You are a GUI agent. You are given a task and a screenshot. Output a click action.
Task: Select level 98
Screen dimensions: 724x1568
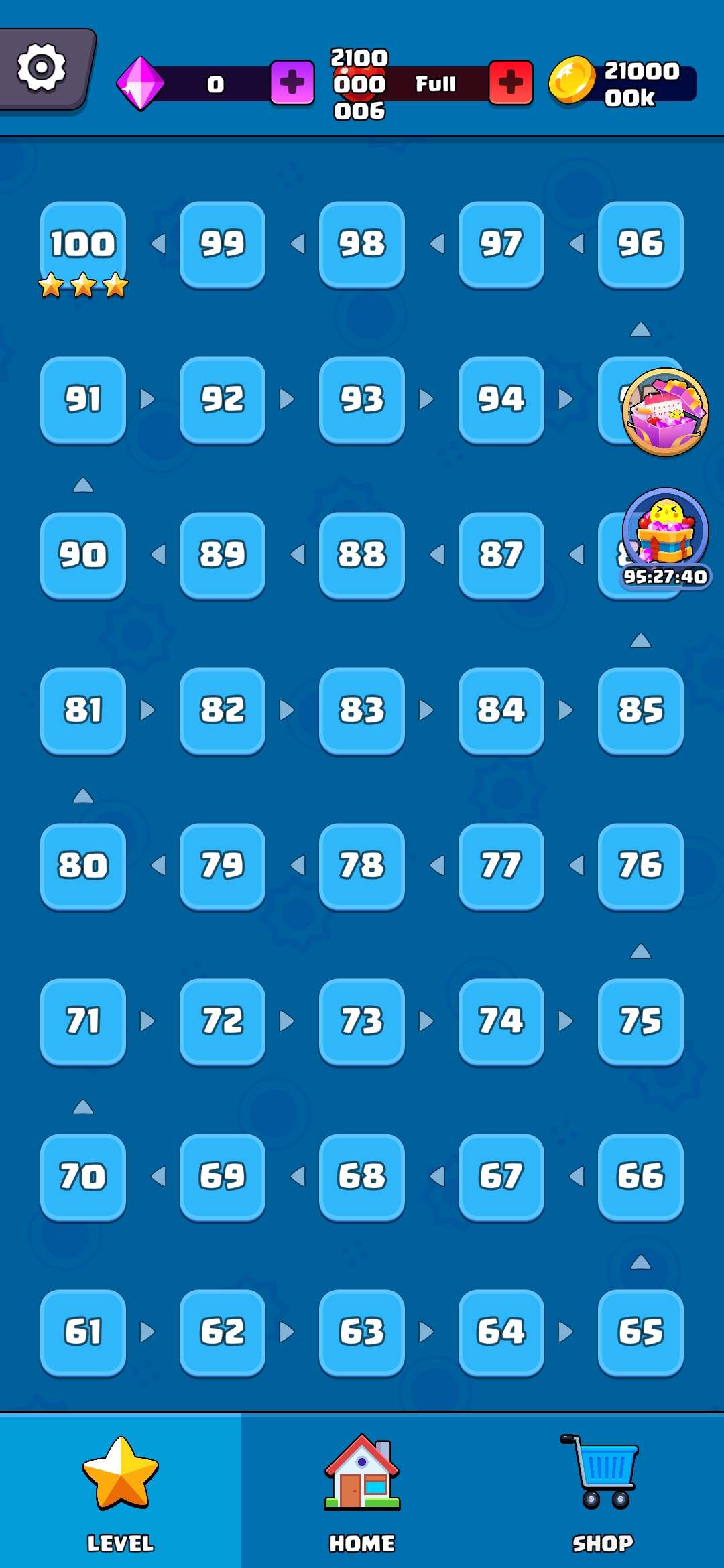coord(362,244)
